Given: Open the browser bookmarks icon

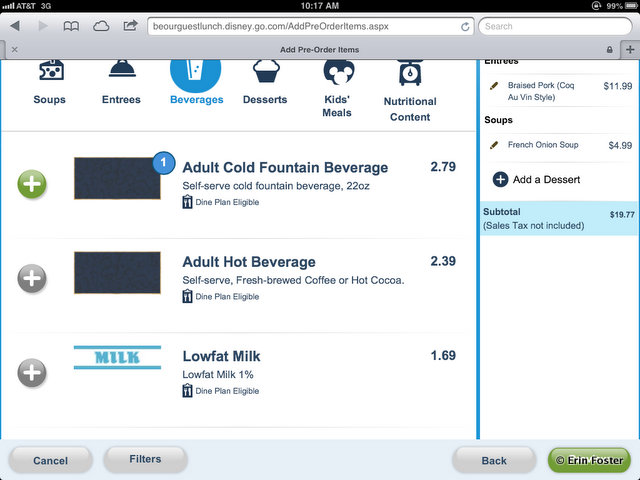Looking at the screenshot, I should coord(71,26).
